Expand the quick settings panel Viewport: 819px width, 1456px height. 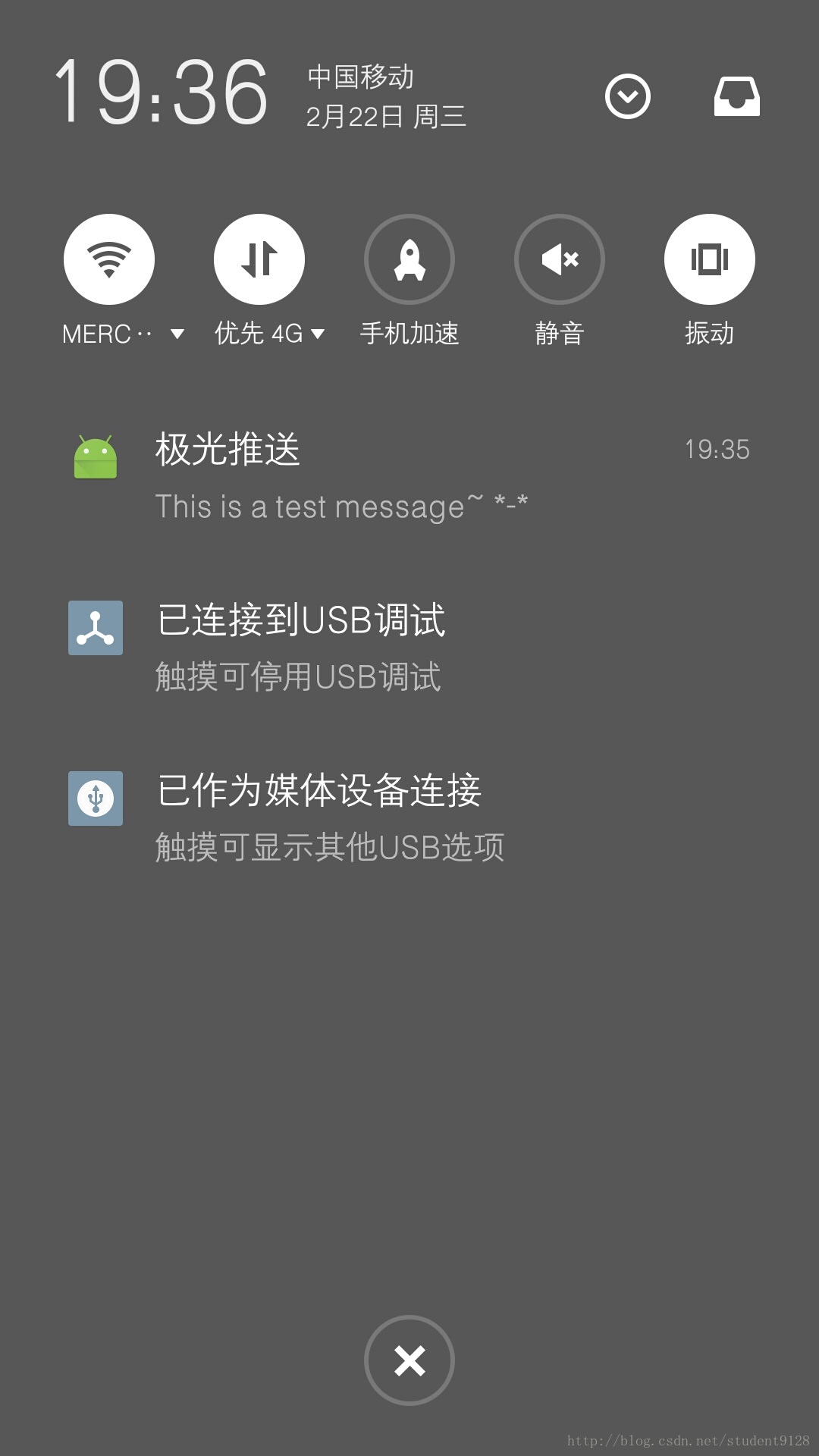tap(627, 96)
